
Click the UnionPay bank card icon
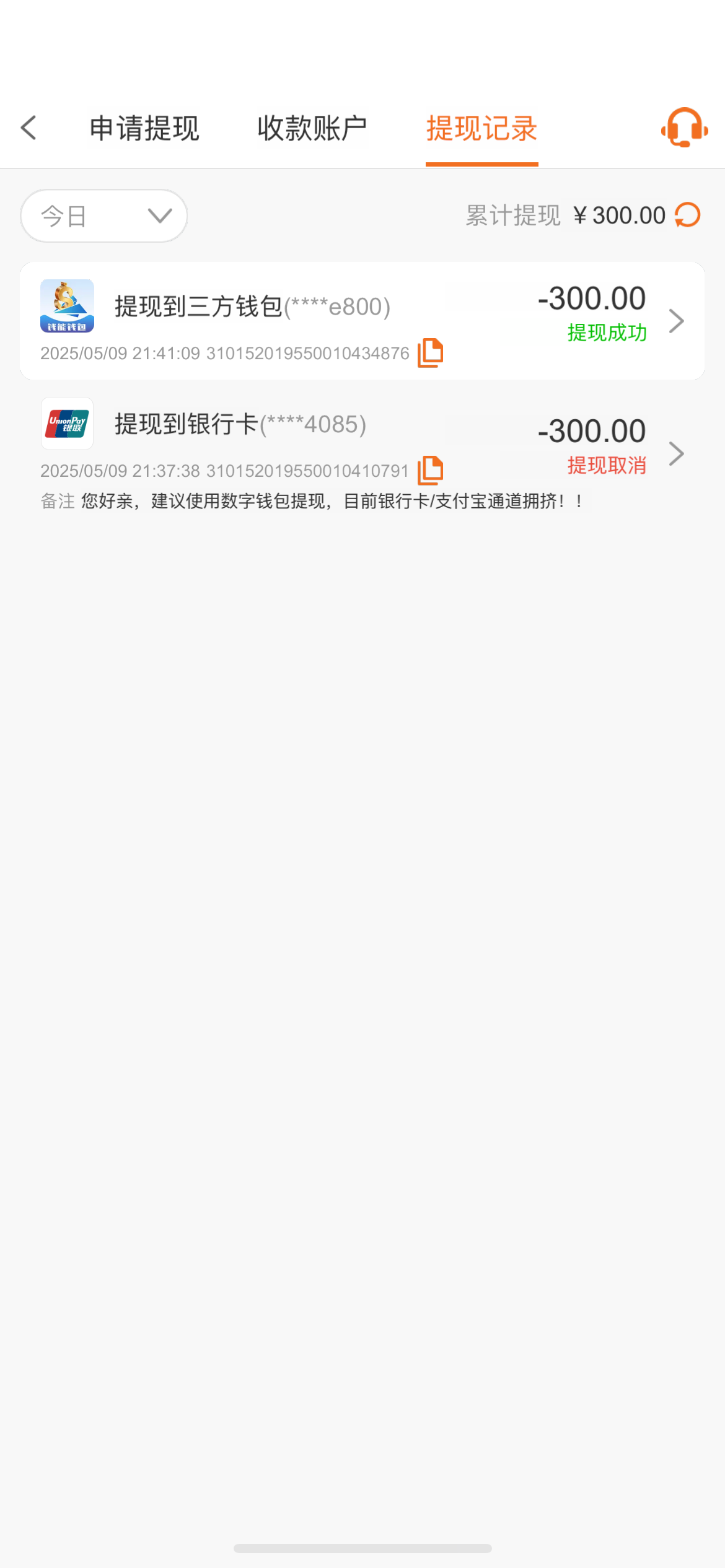point(66,424)
